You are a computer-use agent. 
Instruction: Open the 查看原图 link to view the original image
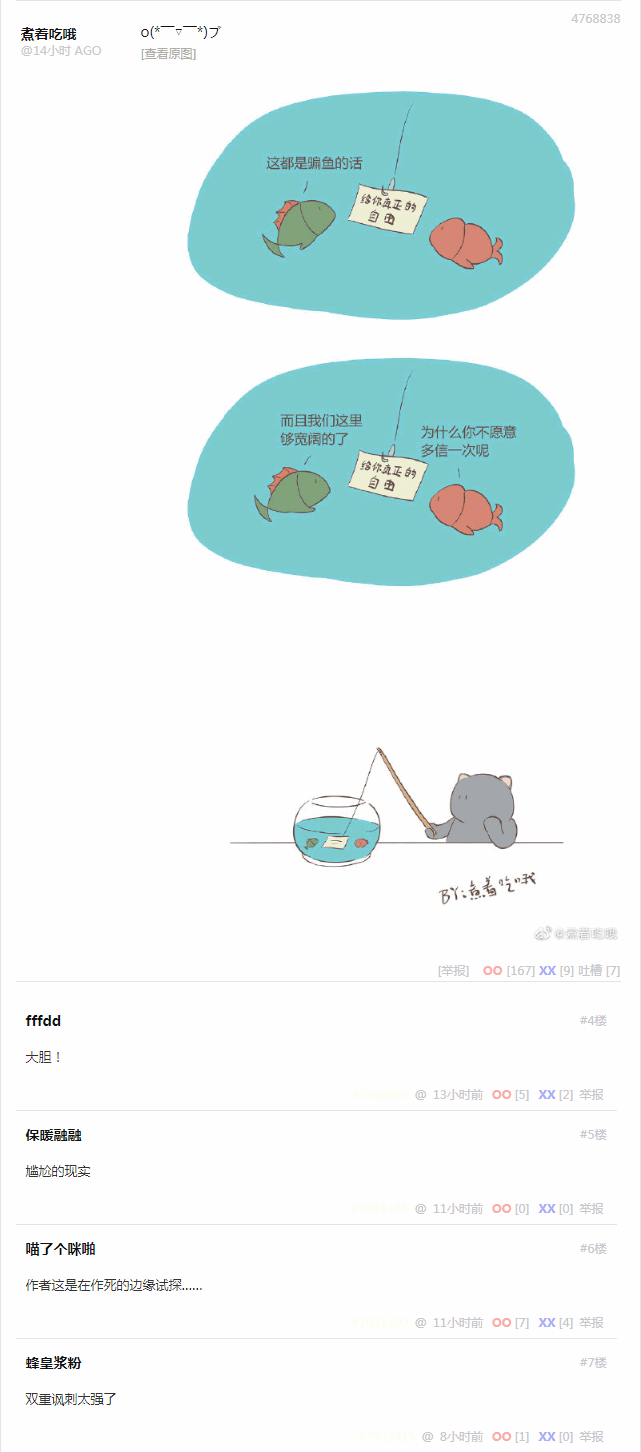click(x=168, y=54)
